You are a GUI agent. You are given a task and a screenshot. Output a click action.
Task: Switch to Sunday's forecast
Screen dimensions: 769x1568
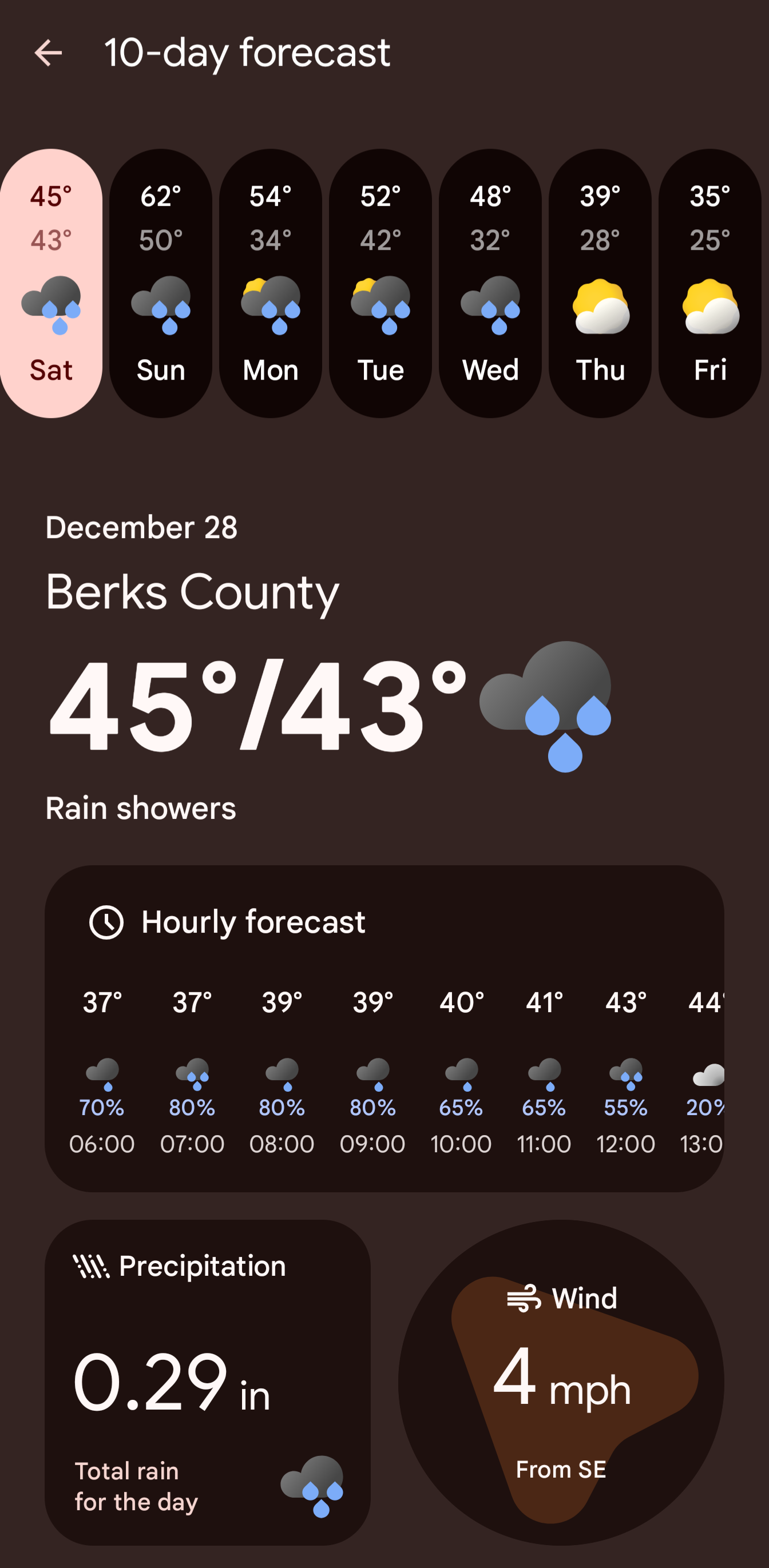(x=161, y=283)
